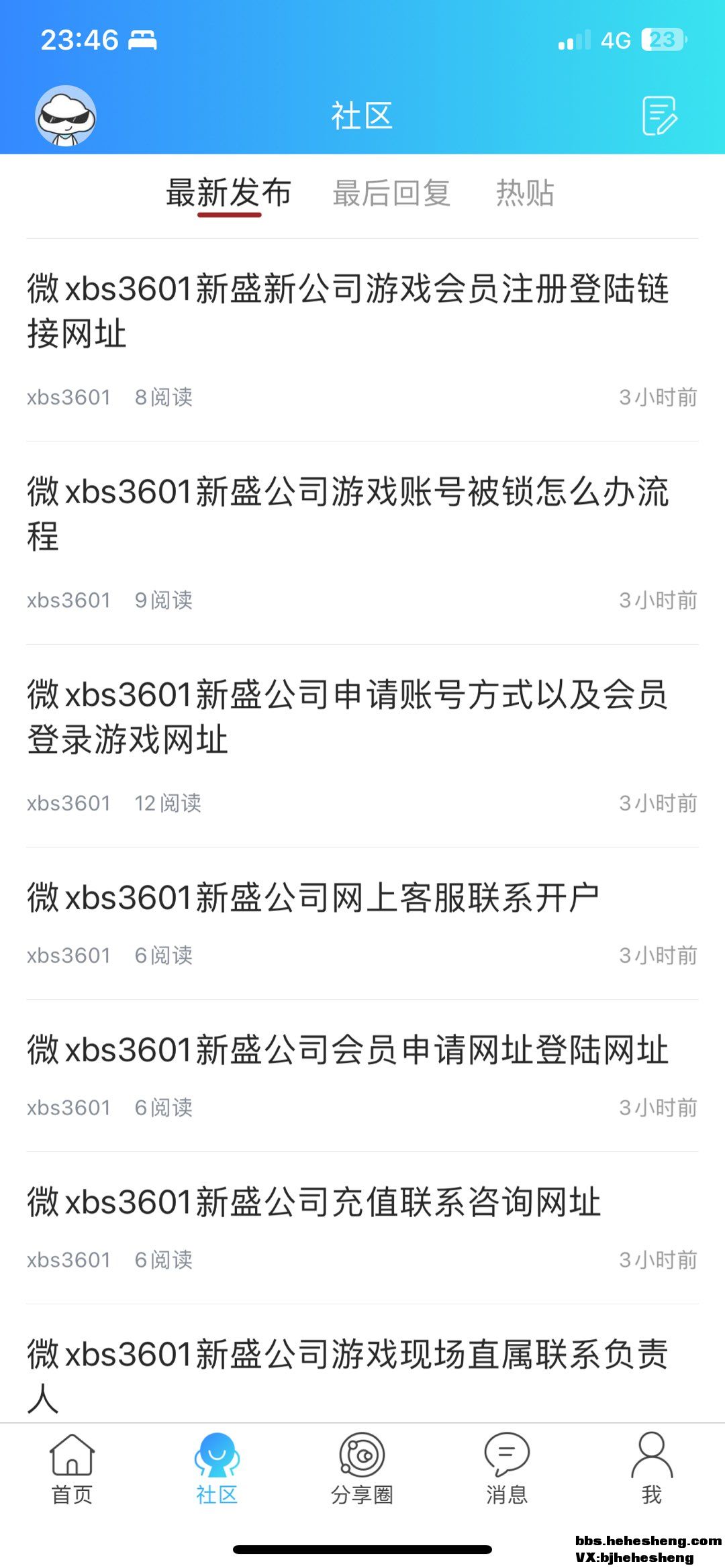Screen dimensions: 725x1568
Task: Check the 消息 tab
Action: point(507,1468)
